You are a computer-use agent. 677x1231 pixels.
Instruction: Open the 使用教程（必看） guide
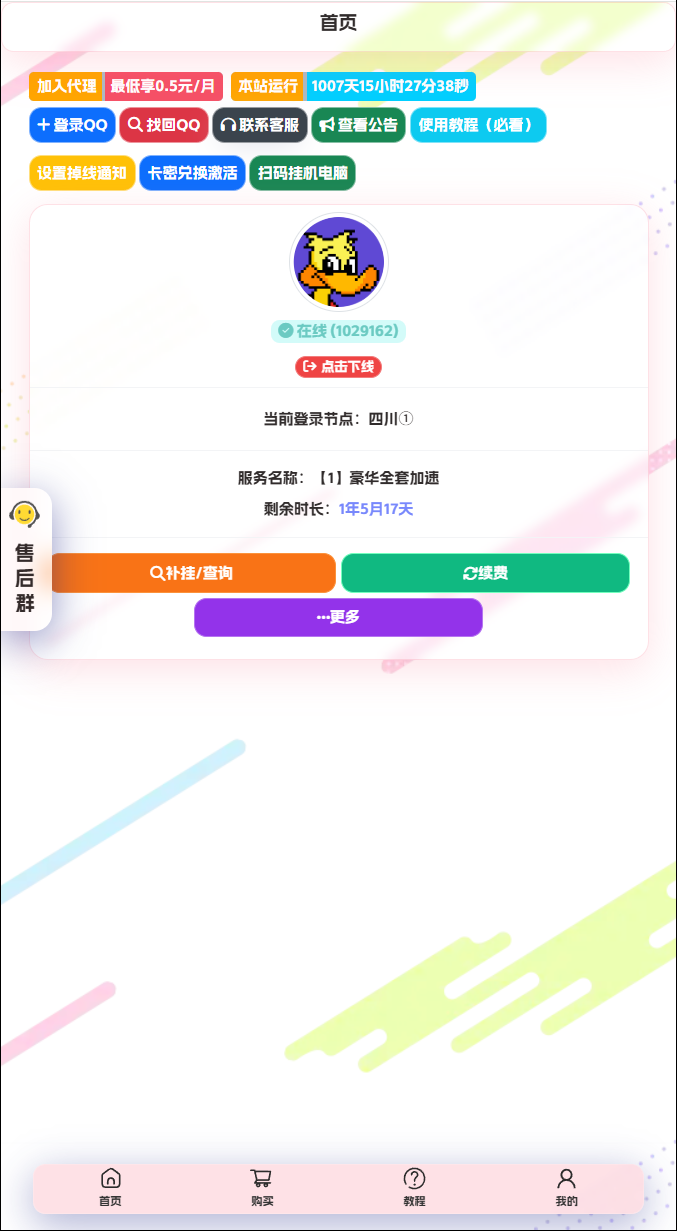[x=478, y=125]
